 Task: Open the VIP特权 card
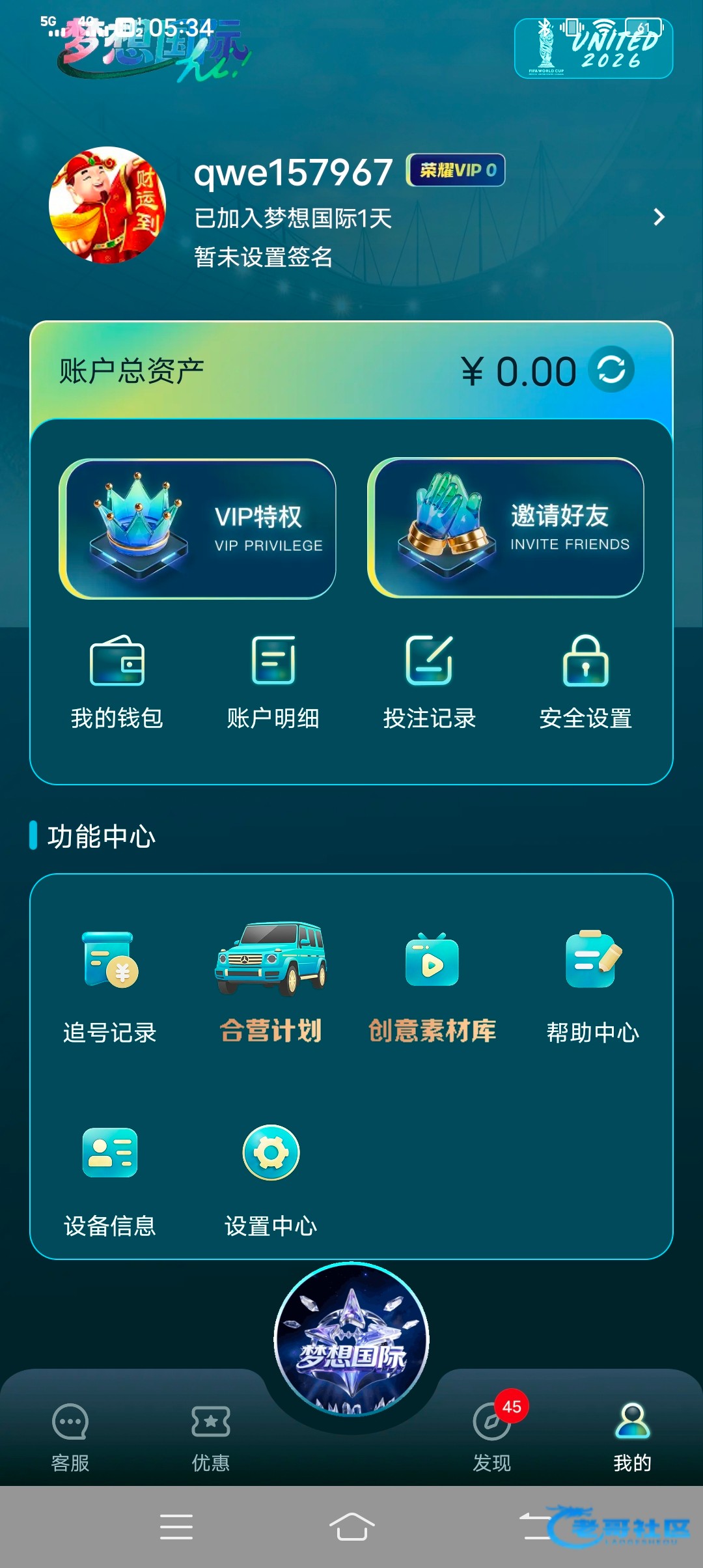tap(198, 529)
